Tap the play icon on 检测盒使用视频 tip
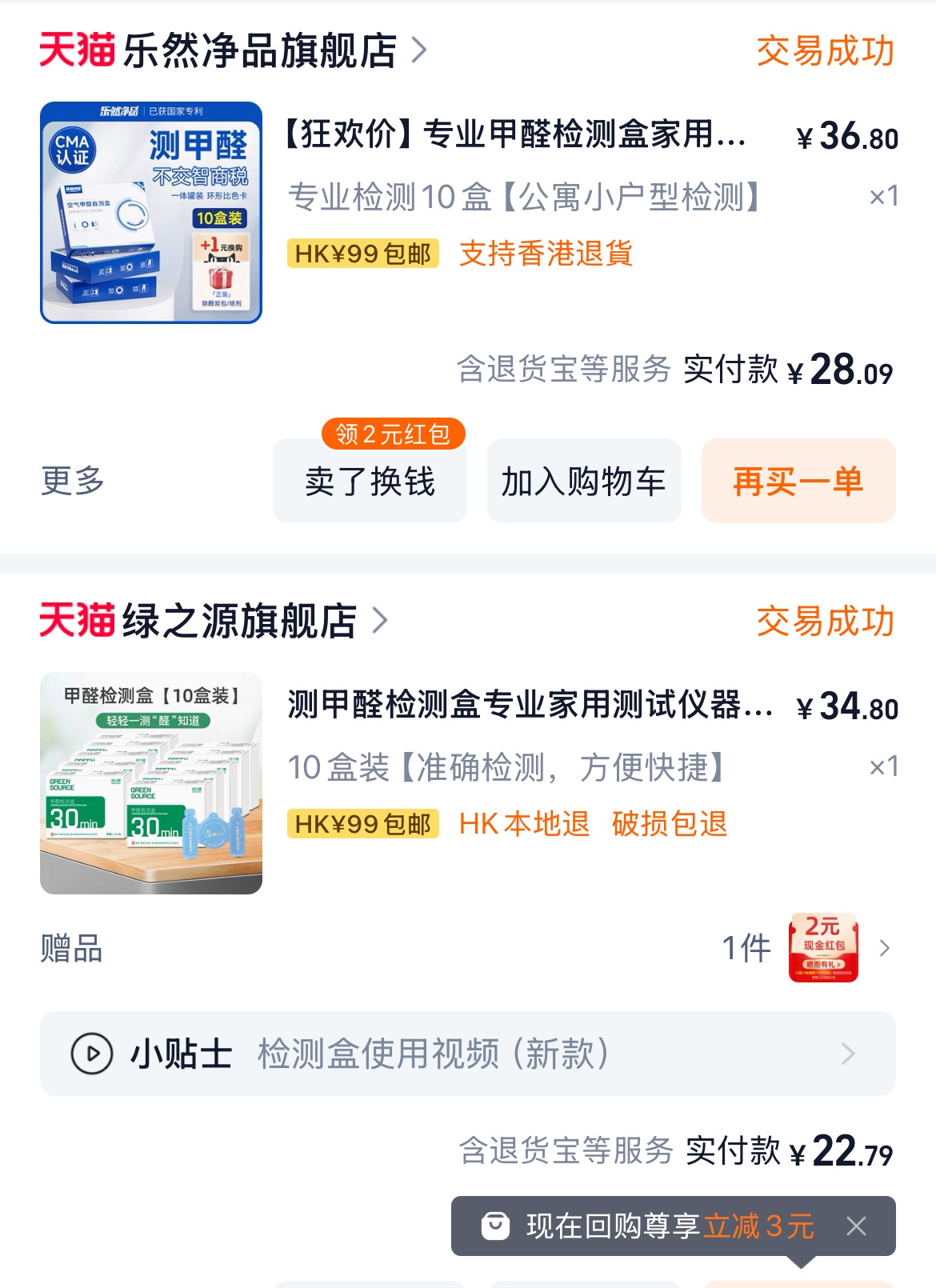The width and height of the screenshot is (936, 1288). 94,1054
